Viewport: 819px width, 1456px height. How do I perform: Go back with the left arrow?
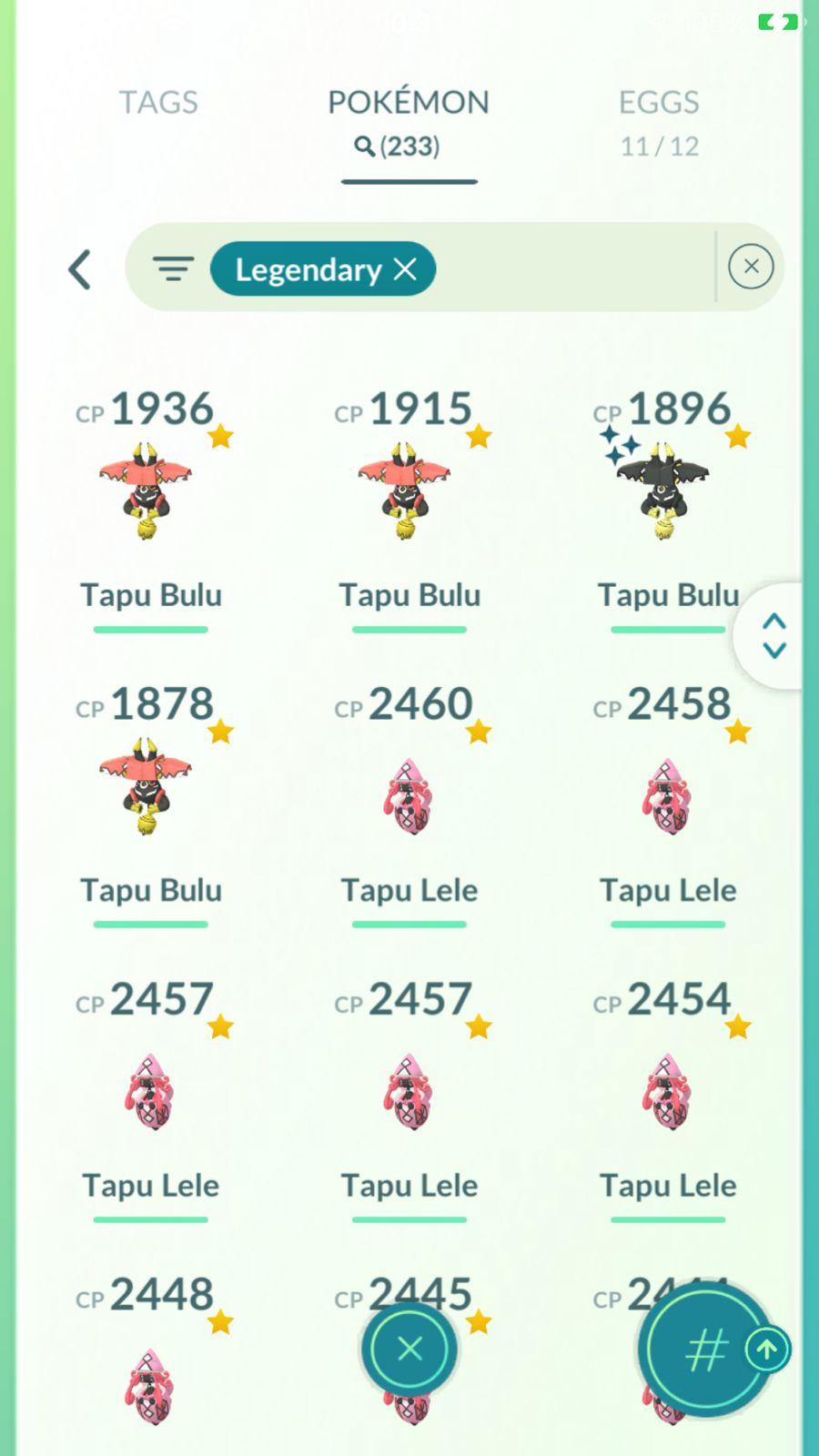pyautogui.click(x=80, y=269)
